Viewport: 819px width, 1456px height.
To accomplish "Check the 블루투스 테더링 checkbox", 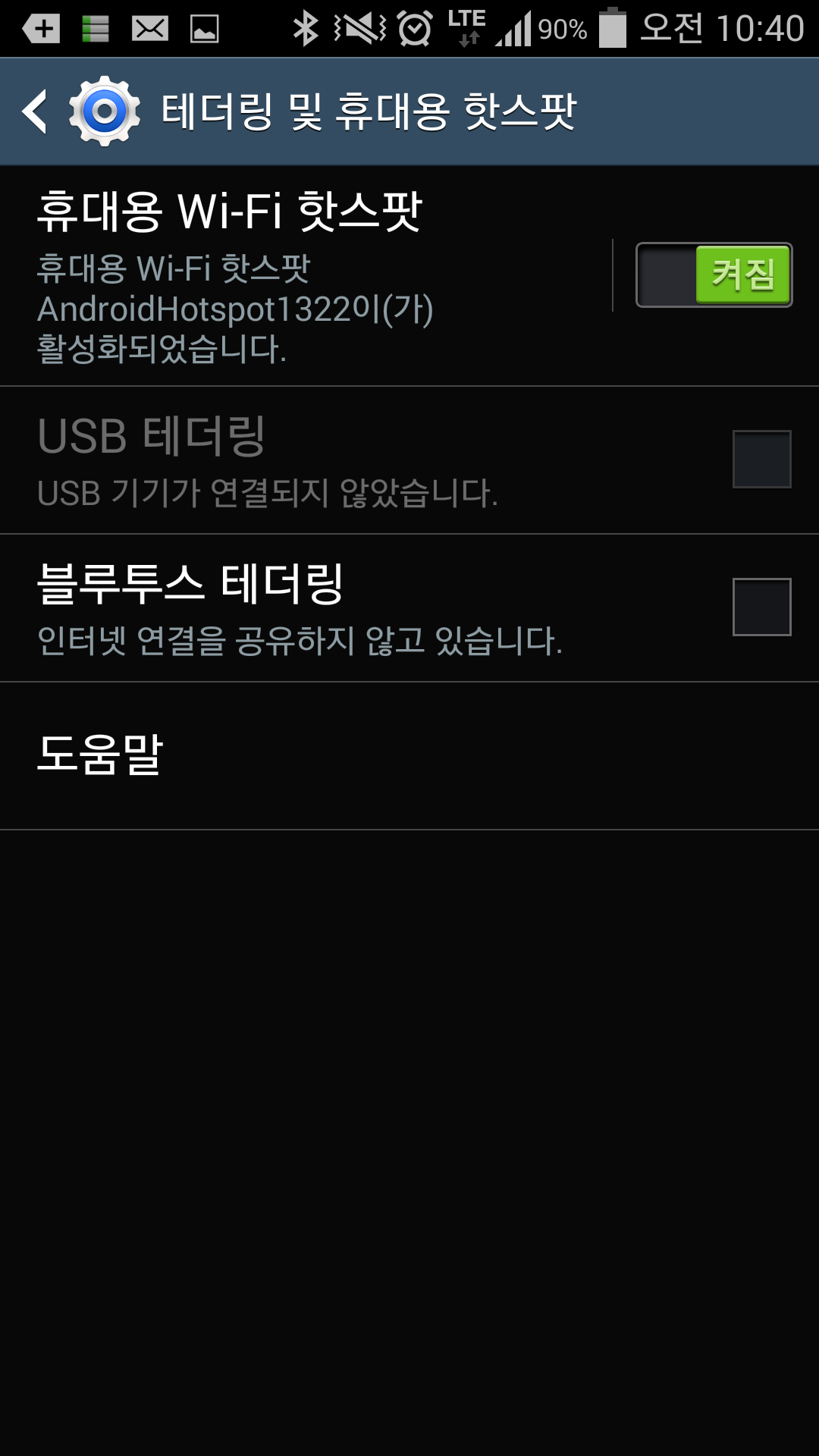I will (761, 607).
